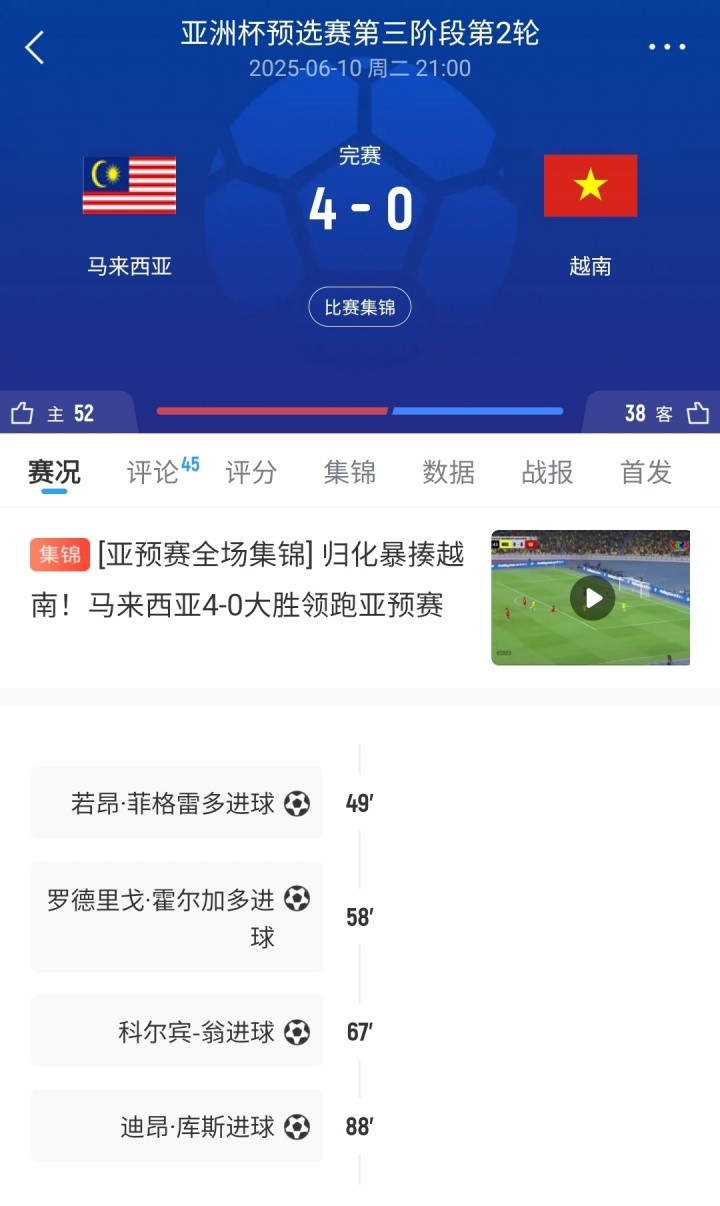Switch to the 首发 lineup tab
Screen dimensions: 720x1206
tap(645, 472)
